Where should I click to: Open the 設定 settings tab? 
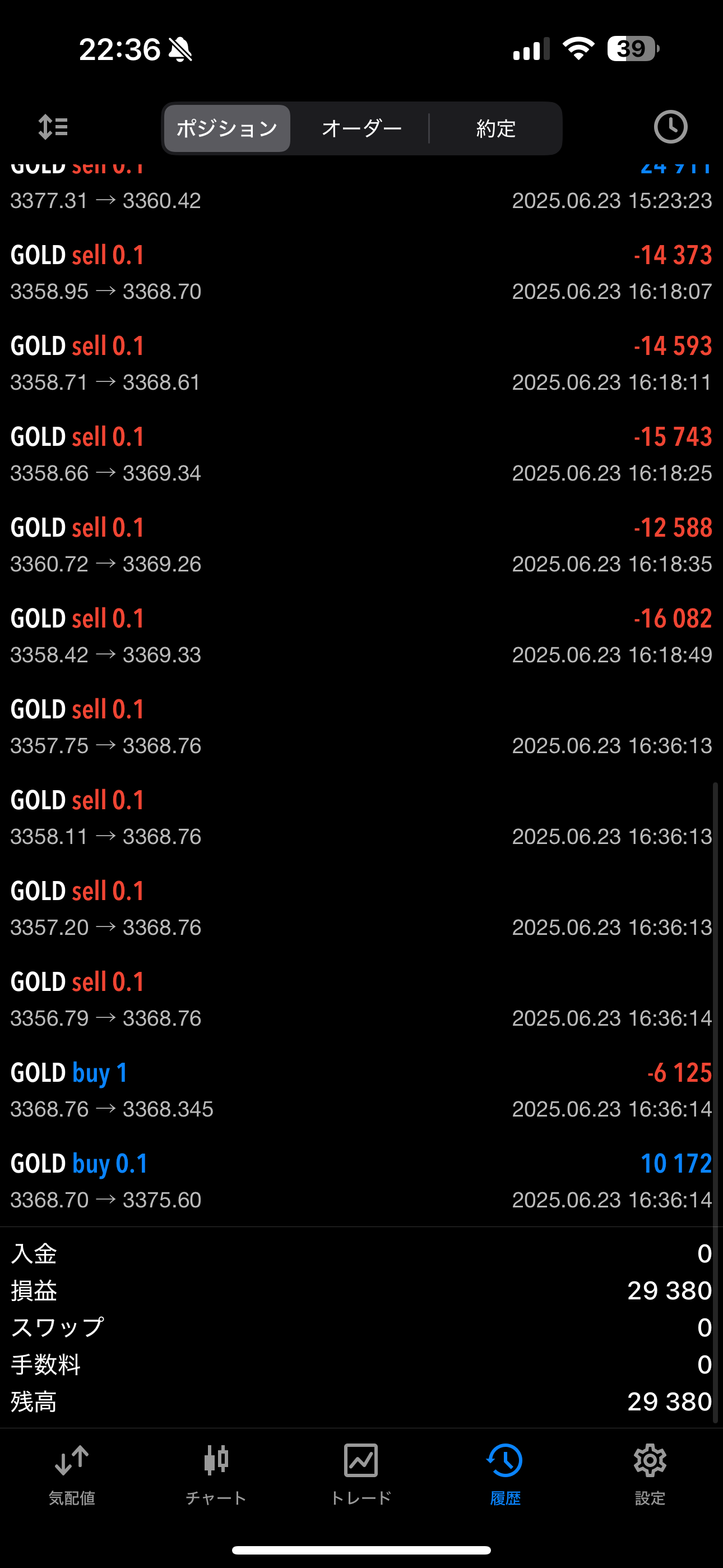click(x=650, y=1474)
